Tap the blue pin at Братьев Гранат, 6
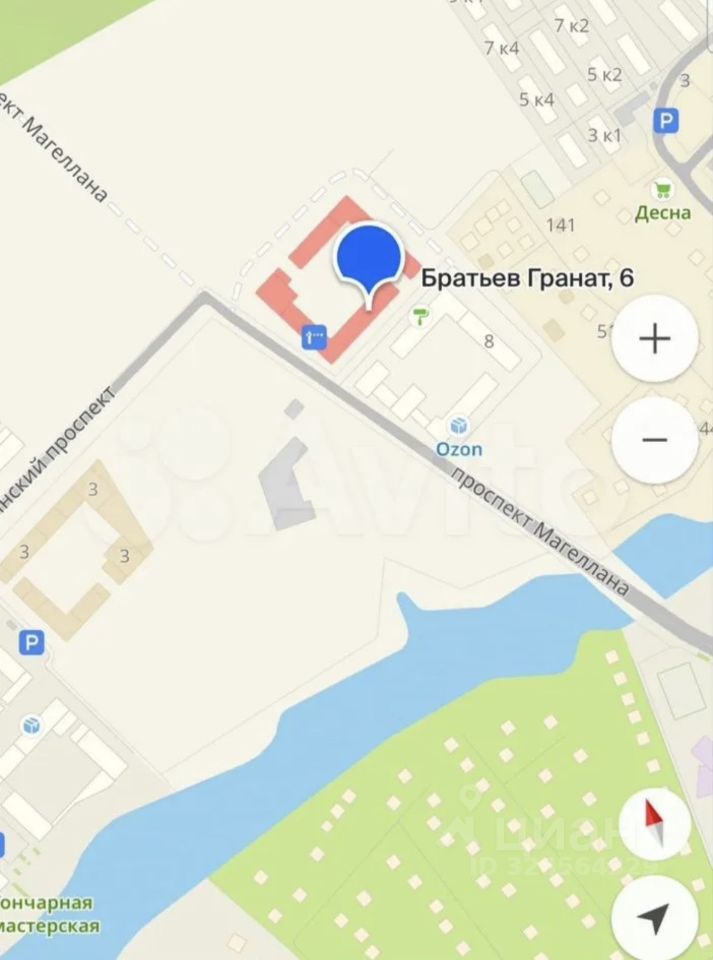The image size is (713, 960). pos(368,258)
